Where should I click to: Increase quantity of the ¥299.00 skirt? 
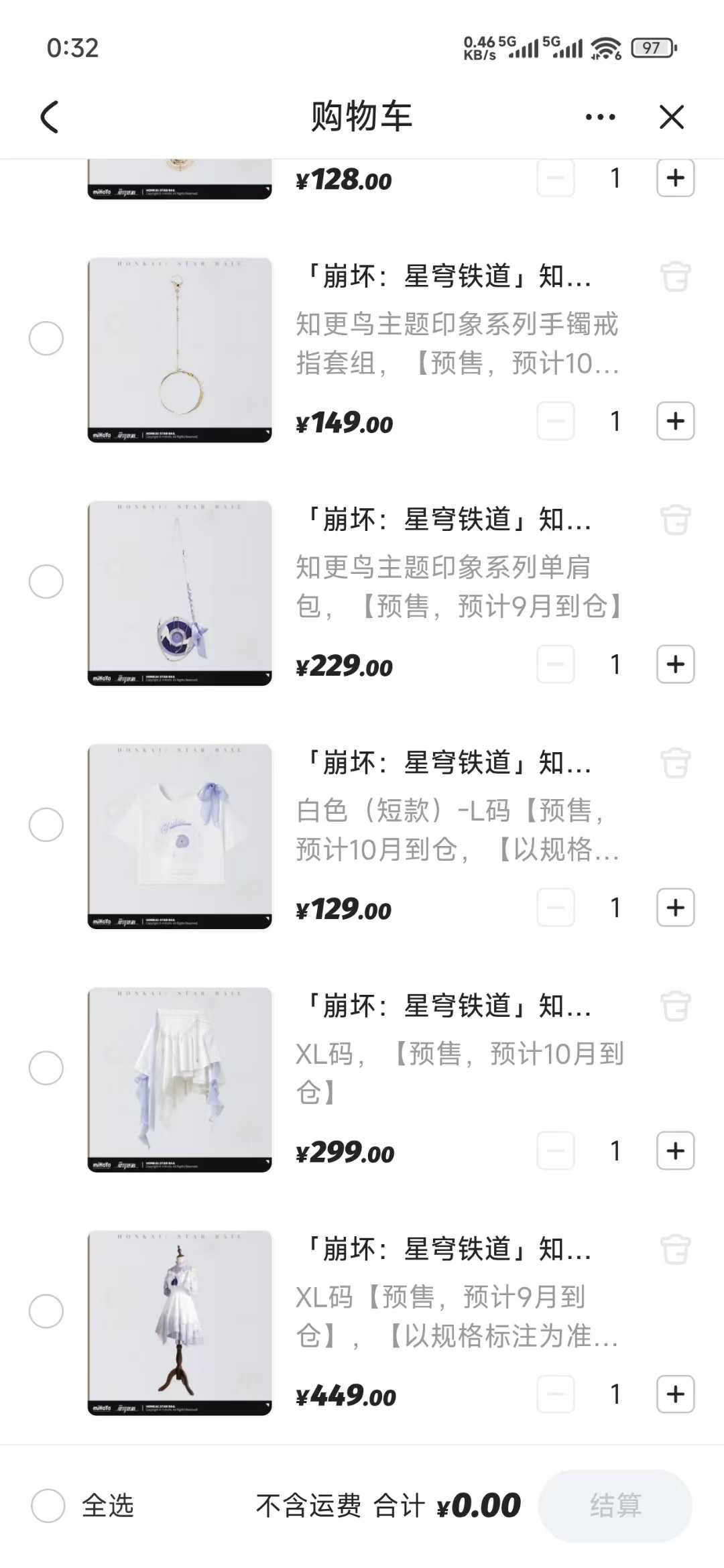(x=675, y=1152)
